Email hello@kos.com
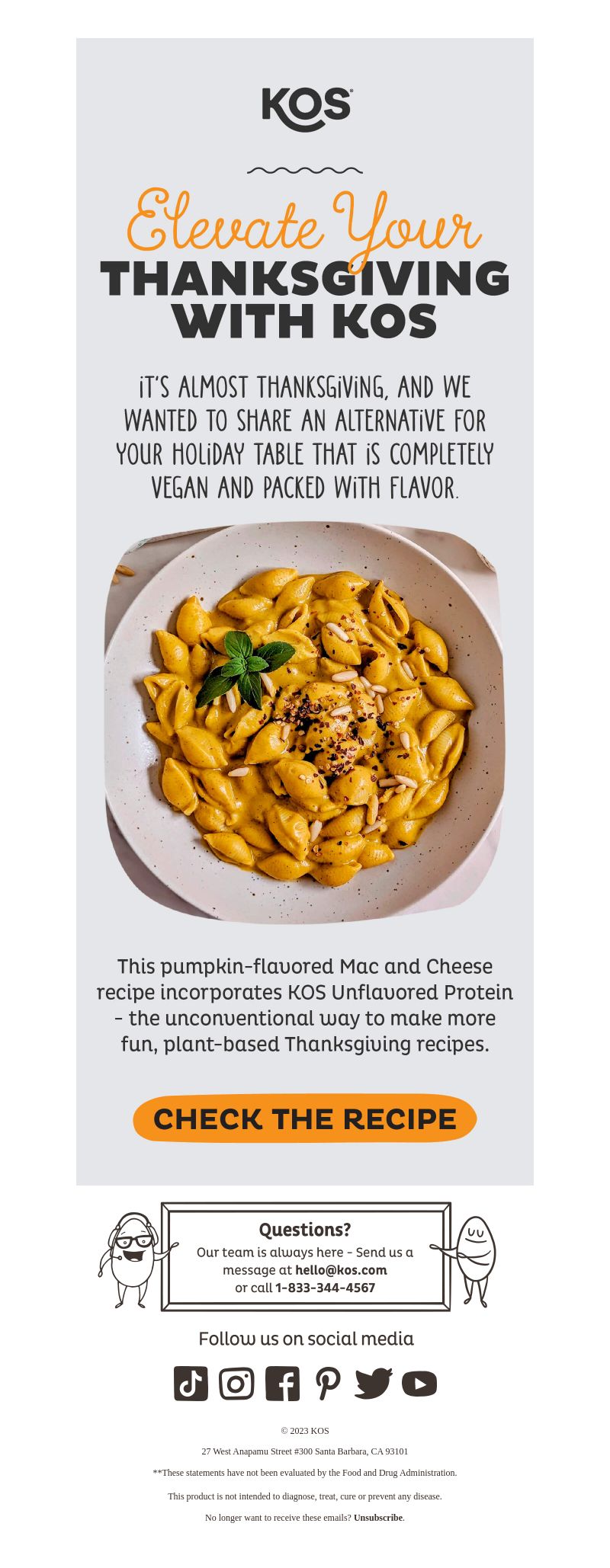610x1568 pixels. pos(341,1269)
